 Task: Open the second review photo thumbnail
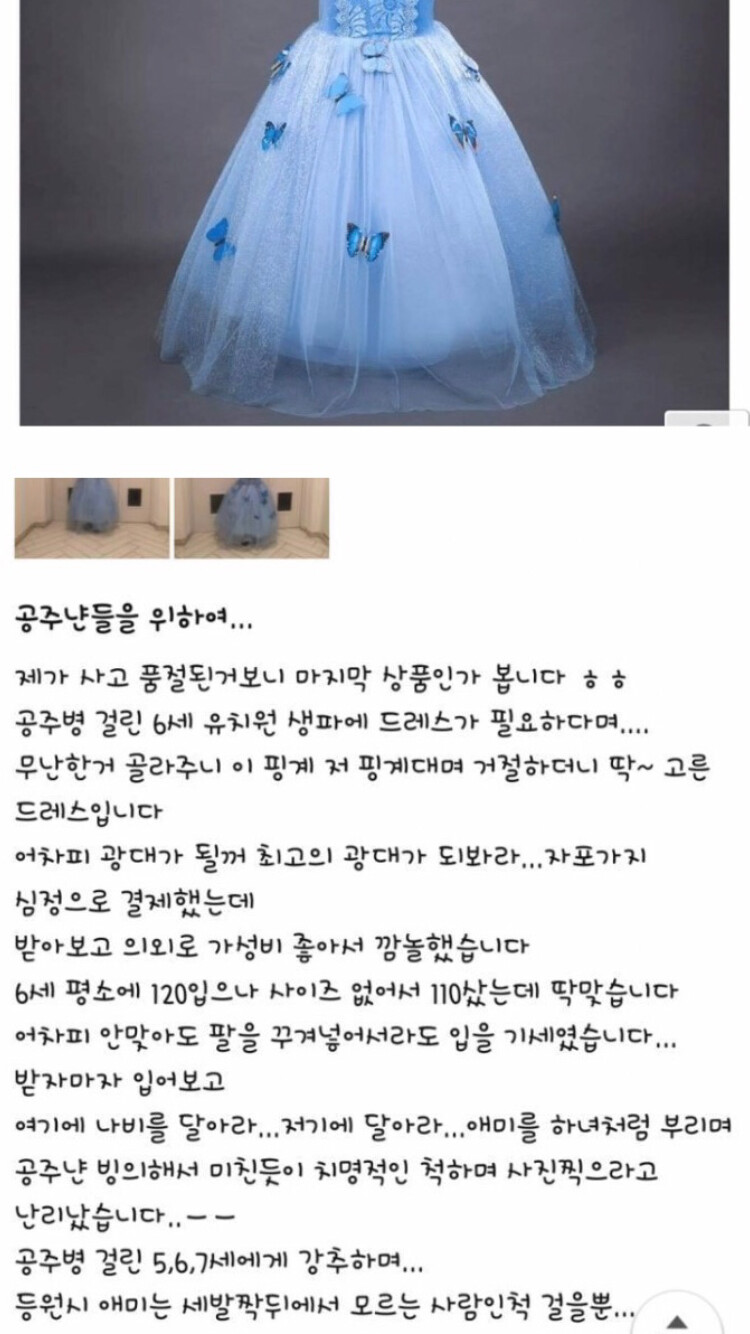point(251,518)
